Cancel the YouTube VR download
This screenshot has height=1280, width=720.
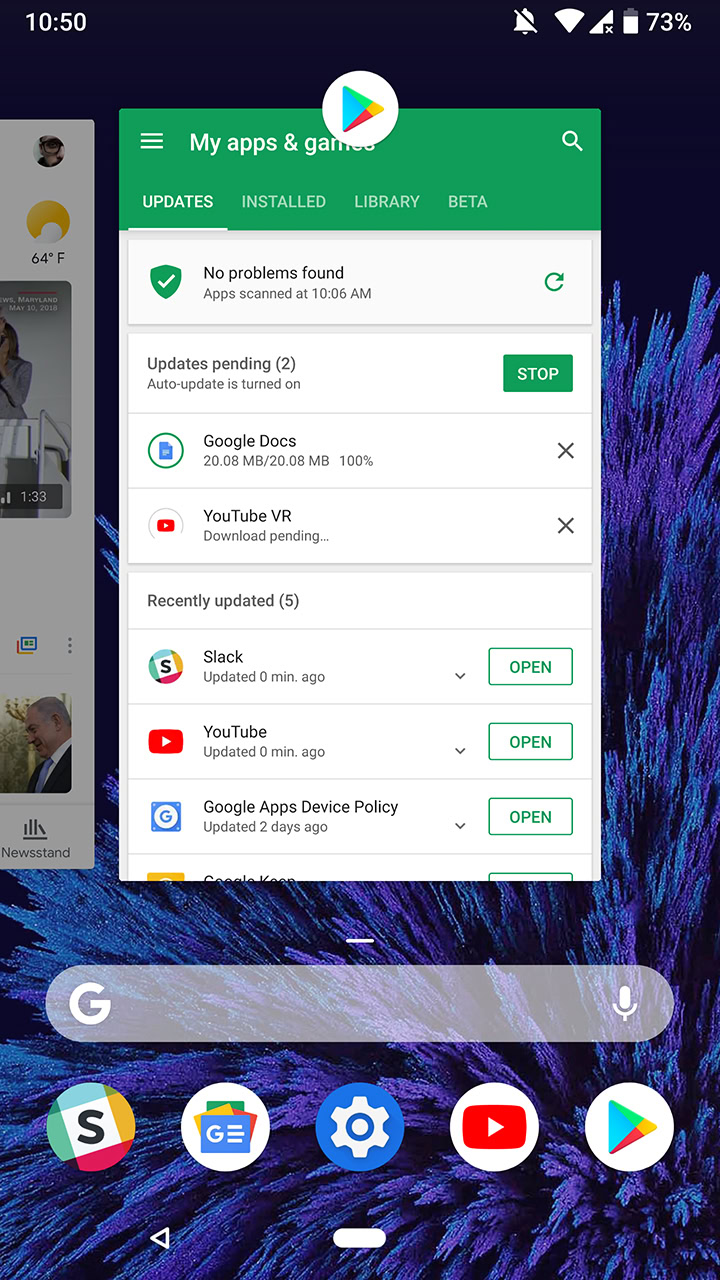(x=566, y=526)
